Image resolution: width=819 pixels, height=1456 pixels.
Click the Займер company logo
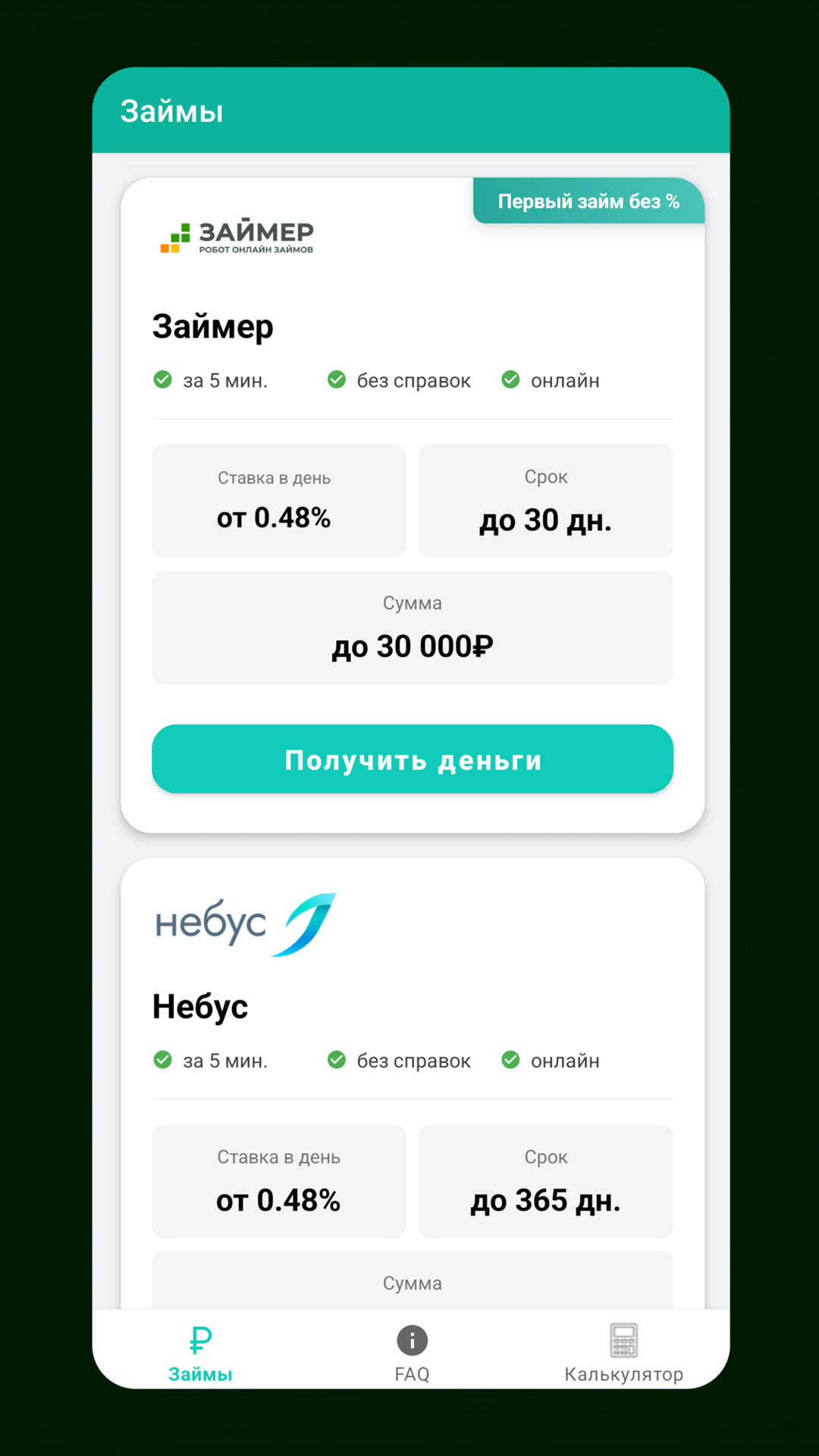tap(235, 235)
